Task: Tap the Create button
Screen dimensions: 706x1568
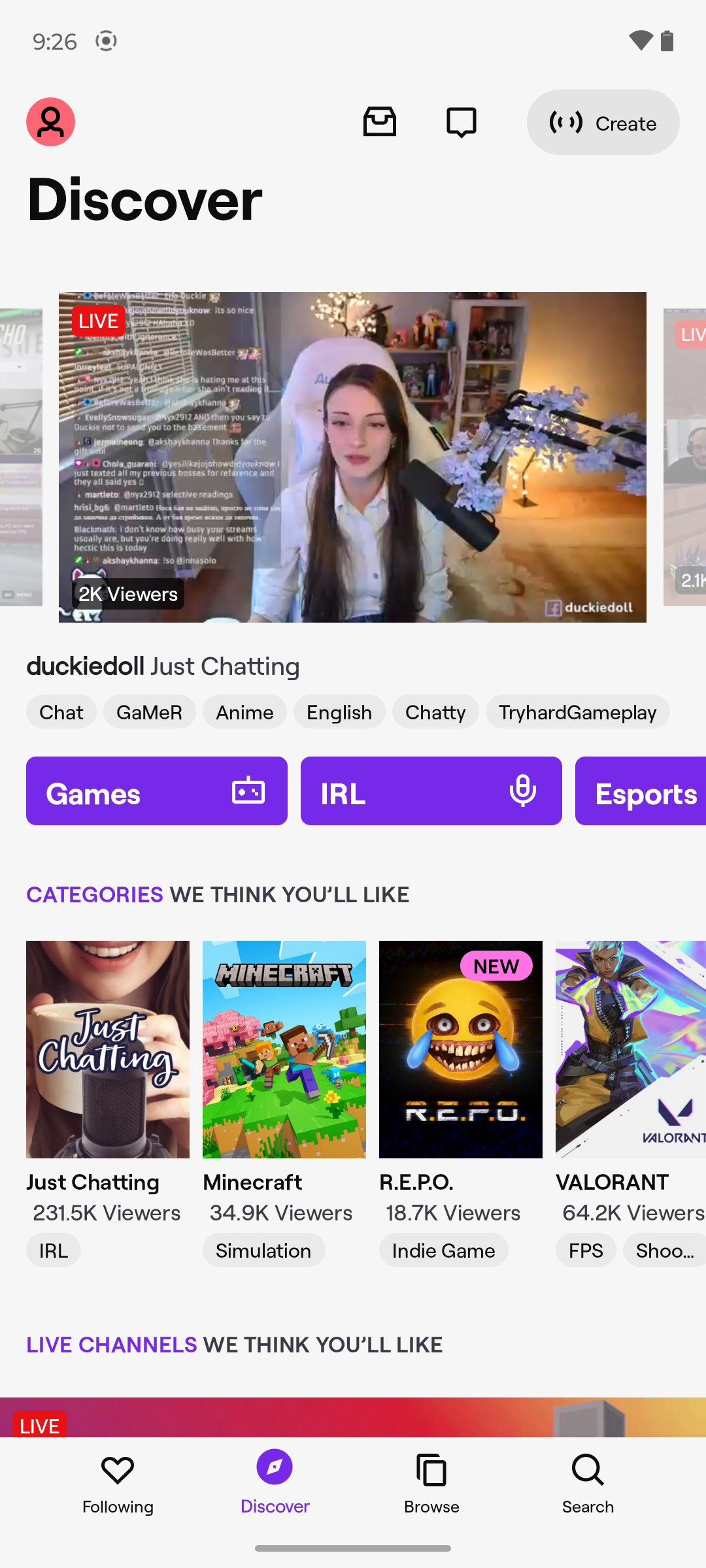Action: (x=603, y=123)
